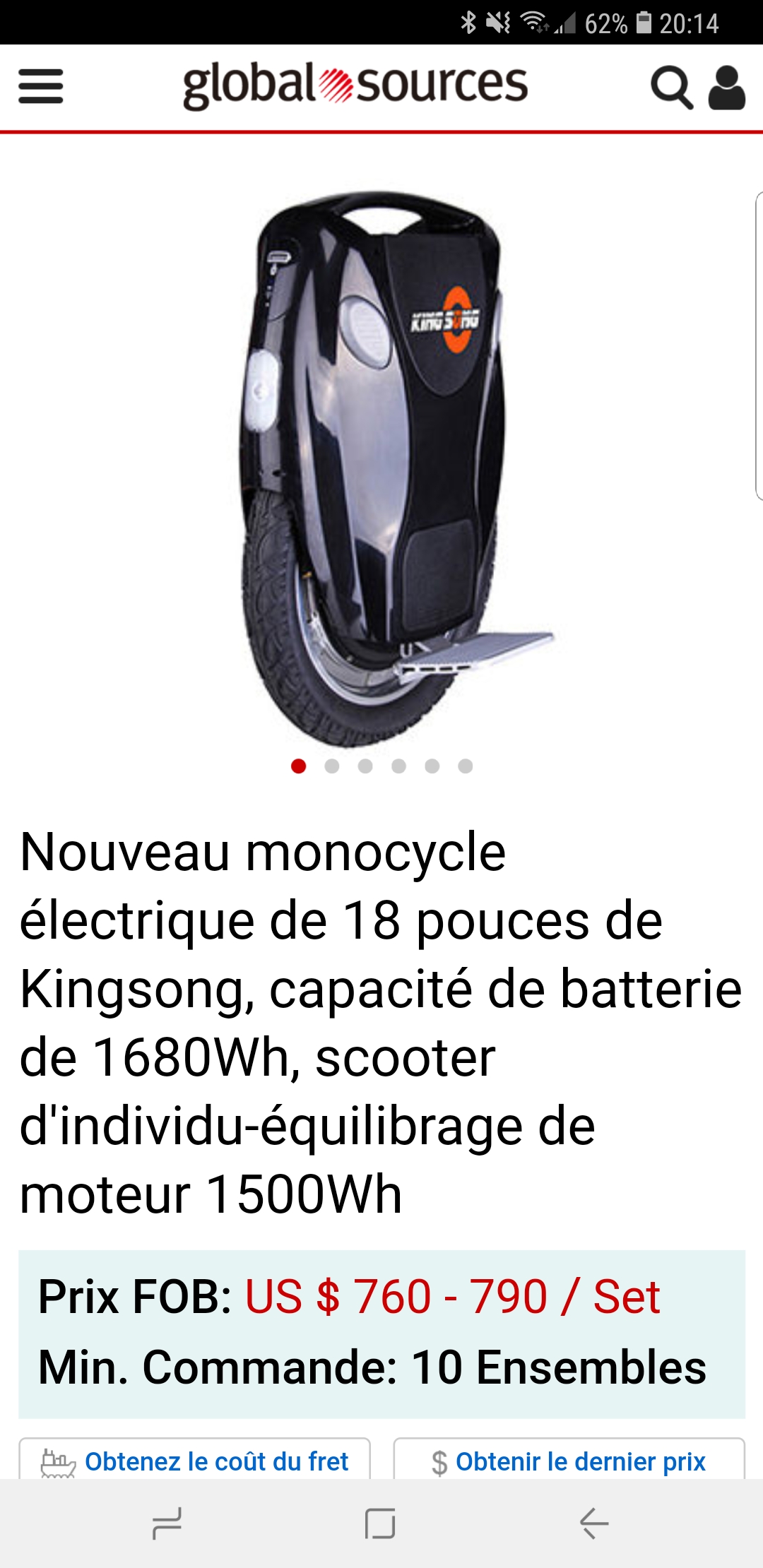Go back with the system back button
This screenshot has width=763, height=1568.
(593, 1523)
